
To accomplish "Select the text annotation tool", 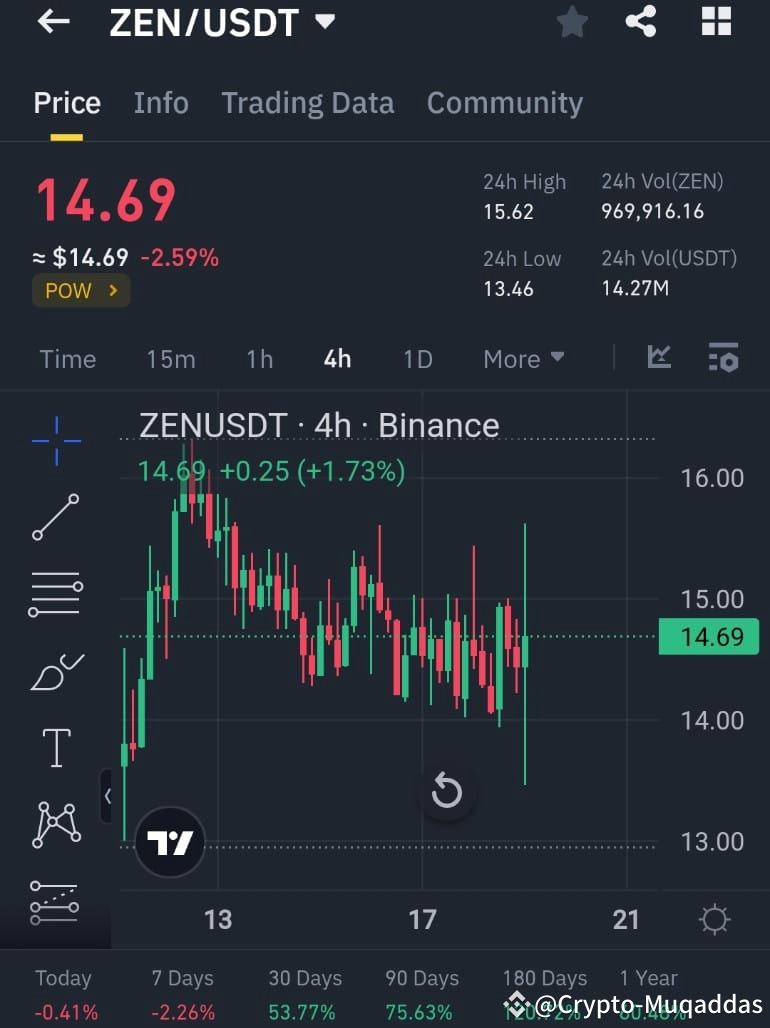I will [56, 747].
